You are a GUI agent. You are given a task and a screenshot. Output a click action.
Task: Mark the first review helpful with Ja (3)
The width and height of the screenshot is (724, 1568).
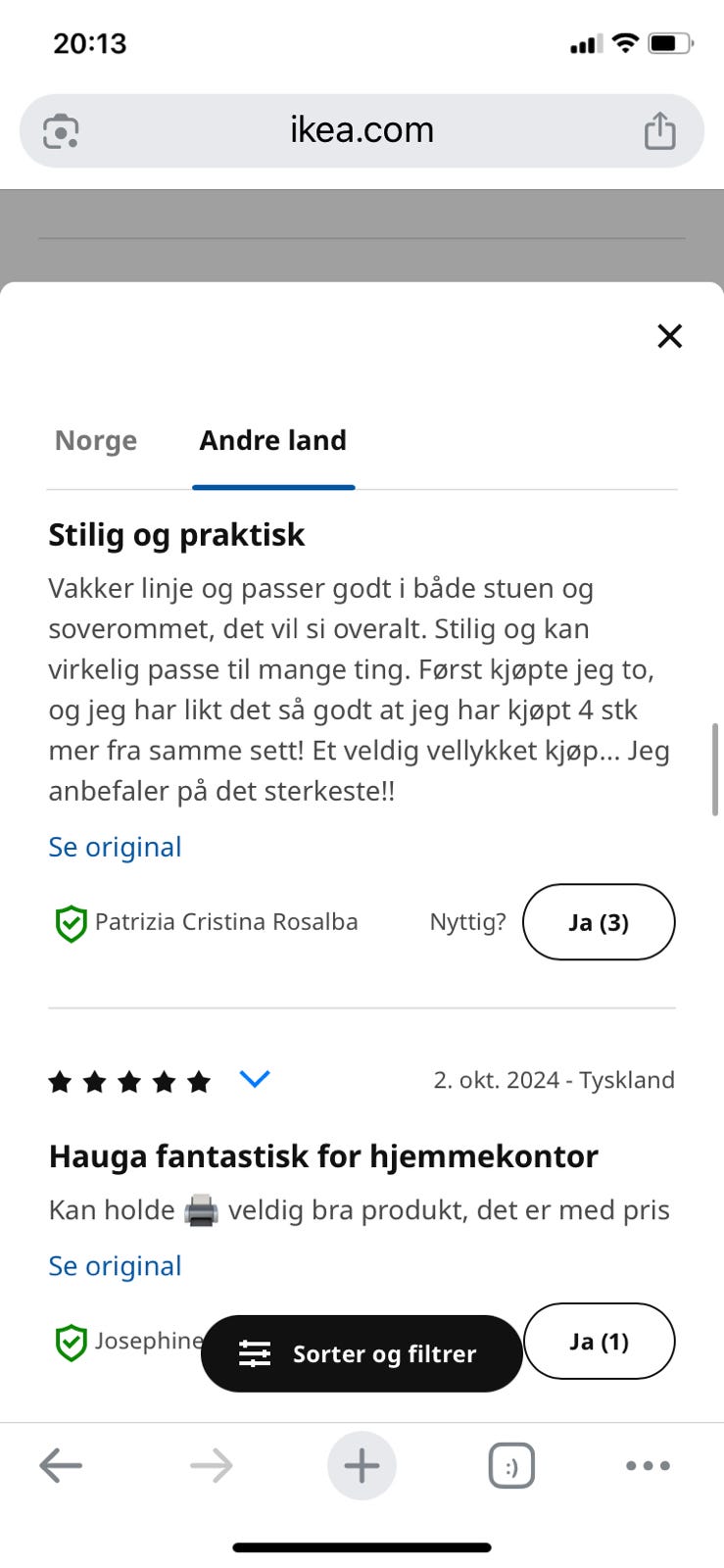(x=599, y=922)
